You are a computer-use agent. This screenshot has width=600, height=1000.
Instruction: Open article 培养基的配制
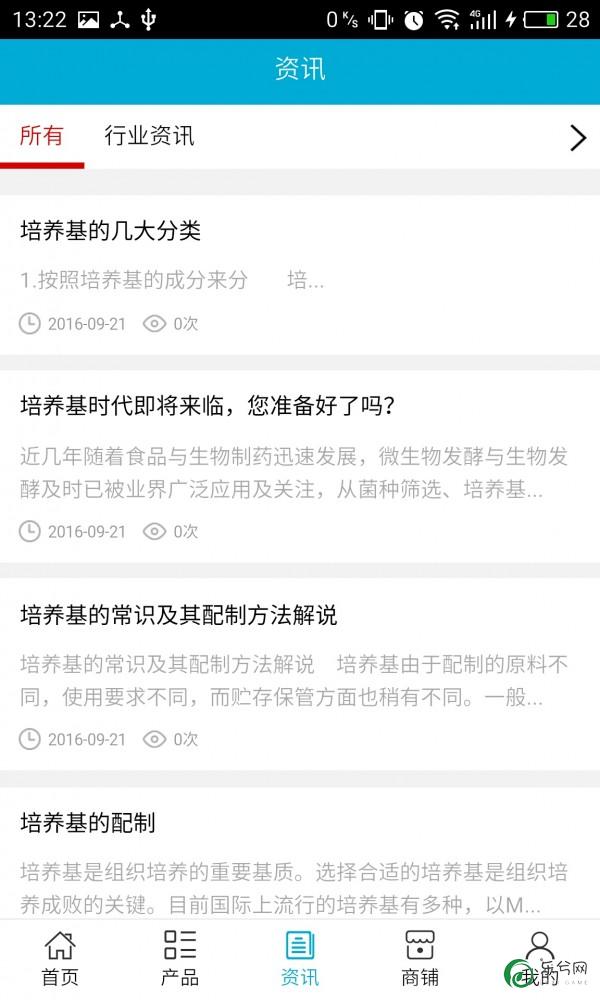point(88,824)
